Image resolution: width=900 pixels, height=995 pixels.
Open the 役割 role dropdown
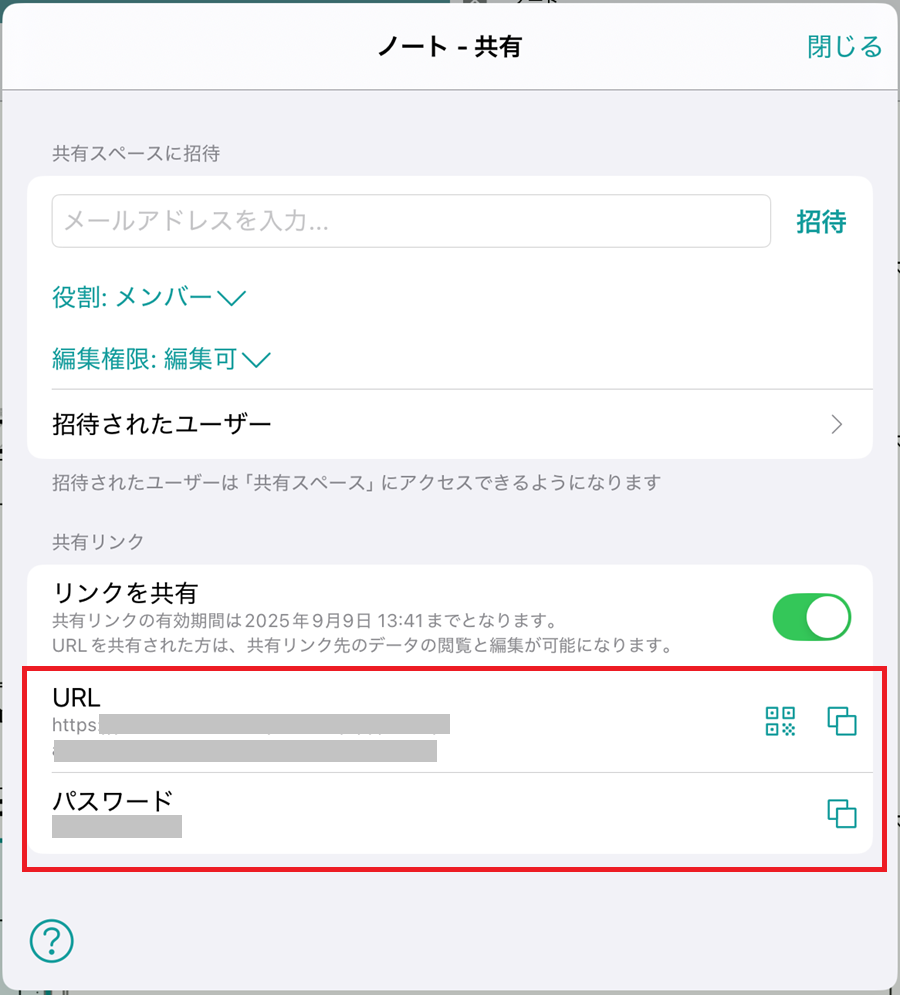(x=149, y=297)
